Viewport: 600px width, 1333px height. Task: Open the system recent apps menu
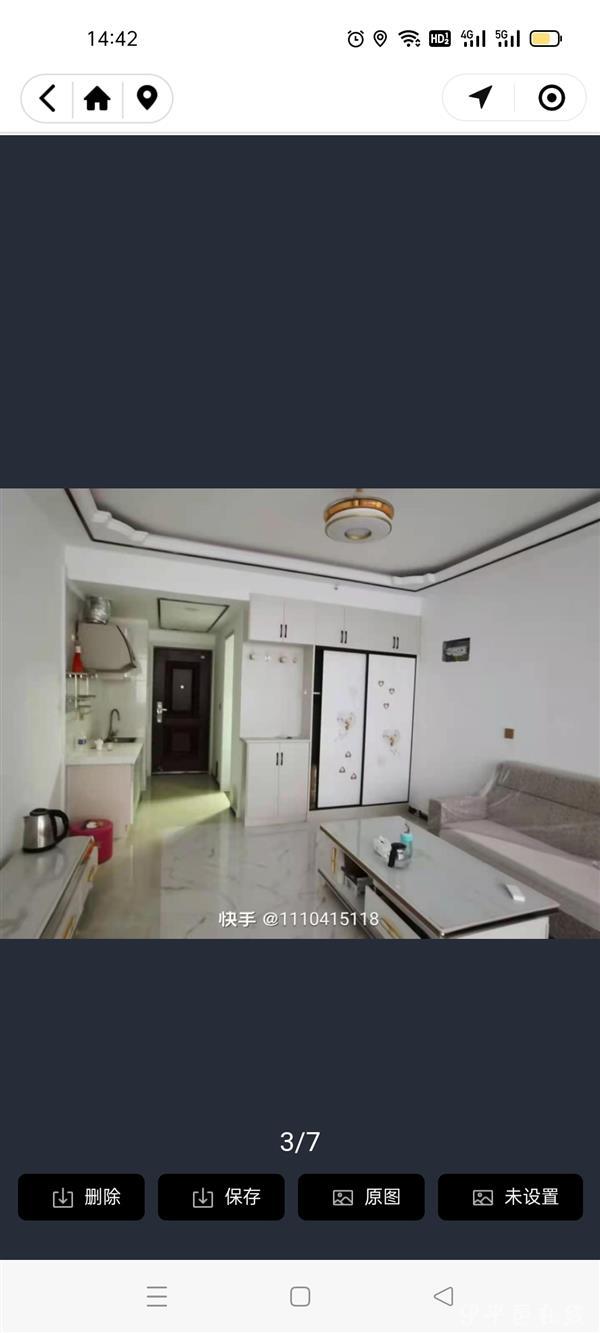pyautogui.click(x=157, y=1297)
